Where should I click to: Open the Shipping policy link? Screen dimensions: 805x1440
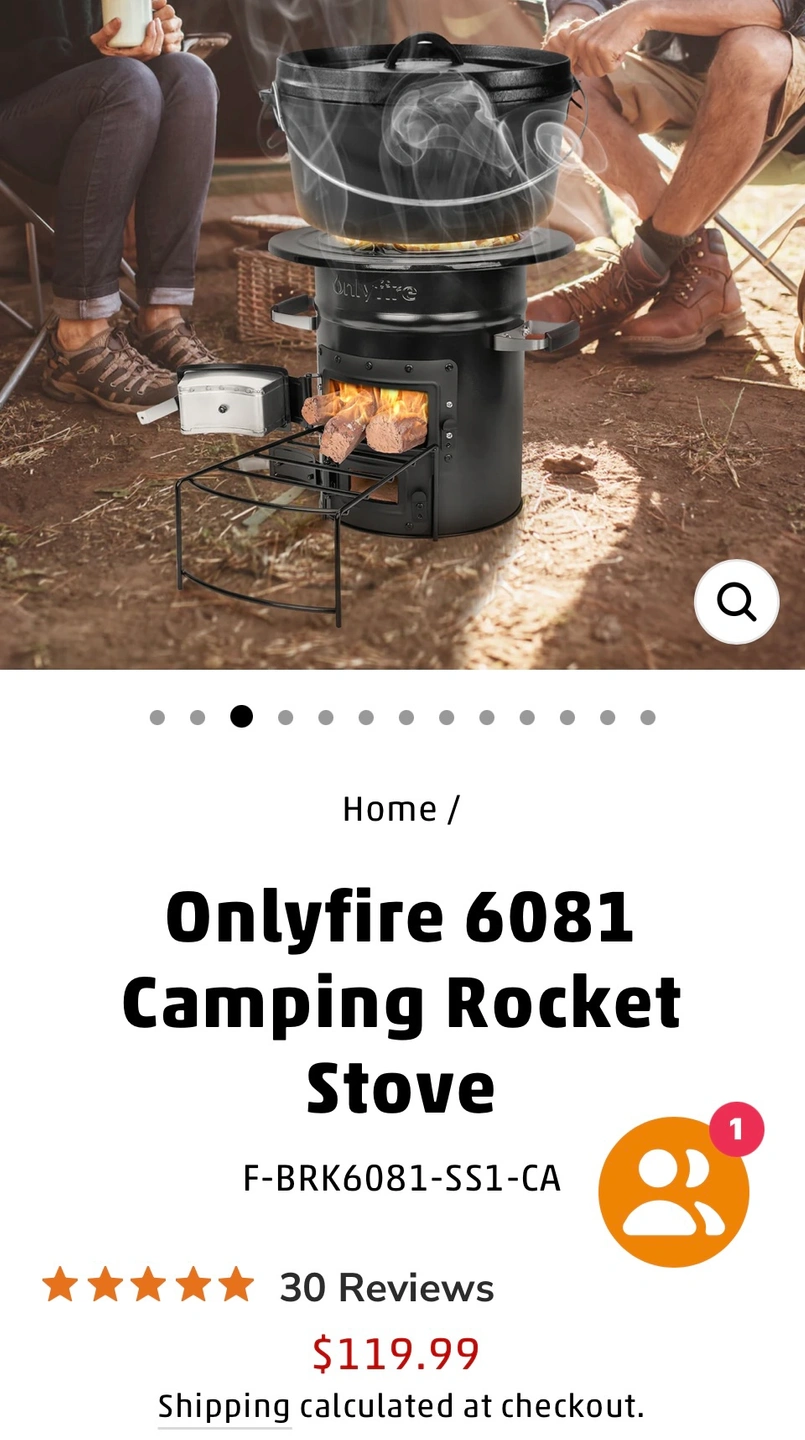[x=224, y=1406]
